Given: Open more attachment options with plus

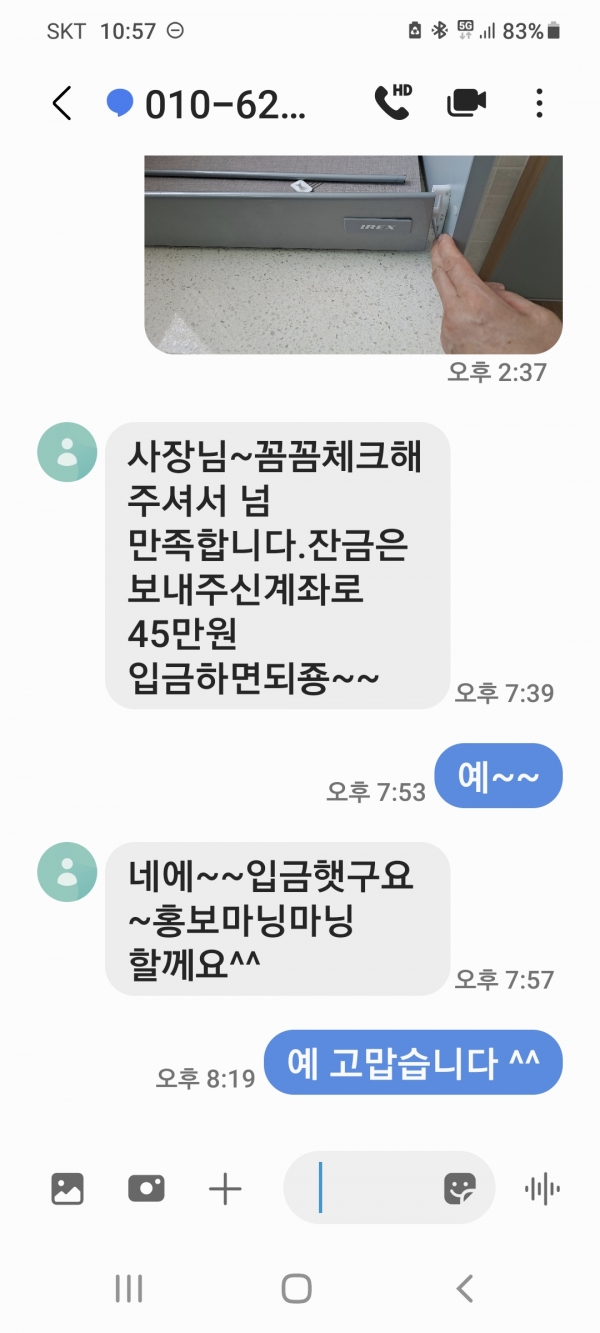Looking at the screenshot, I should (x=225, y=1188).
